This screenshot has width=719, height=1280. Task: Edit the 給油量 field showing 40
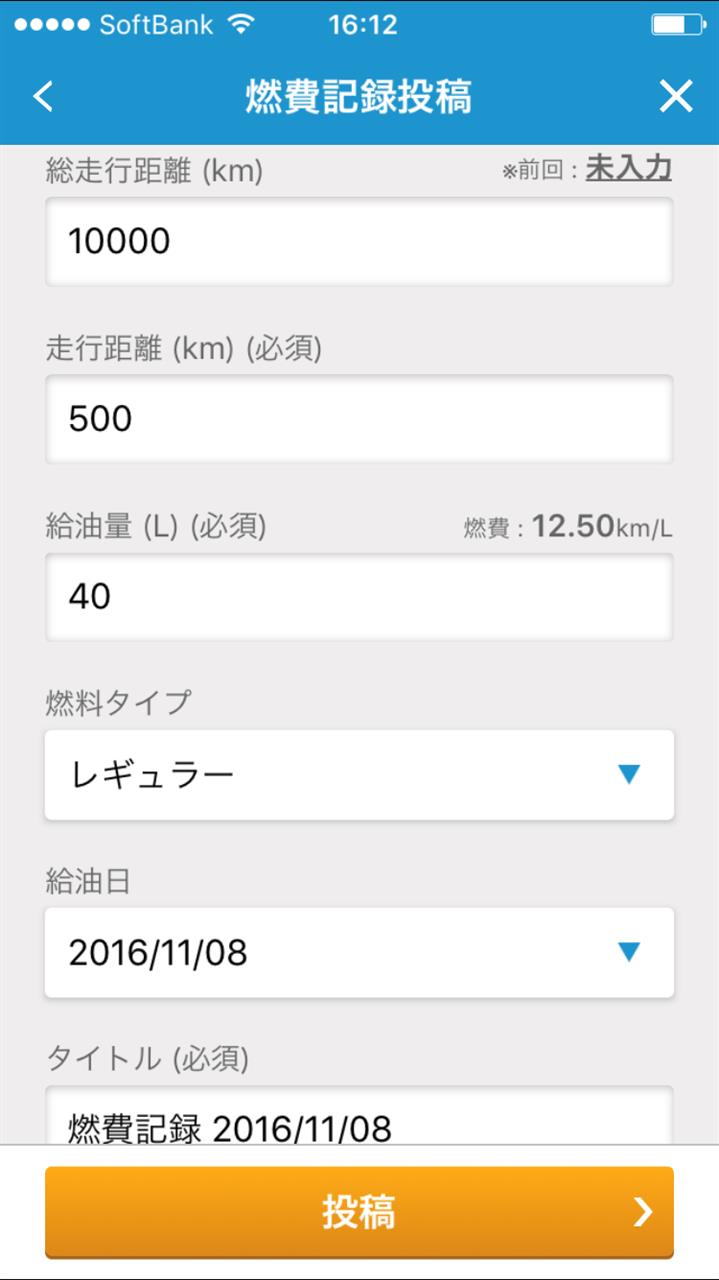pos(359,597)
